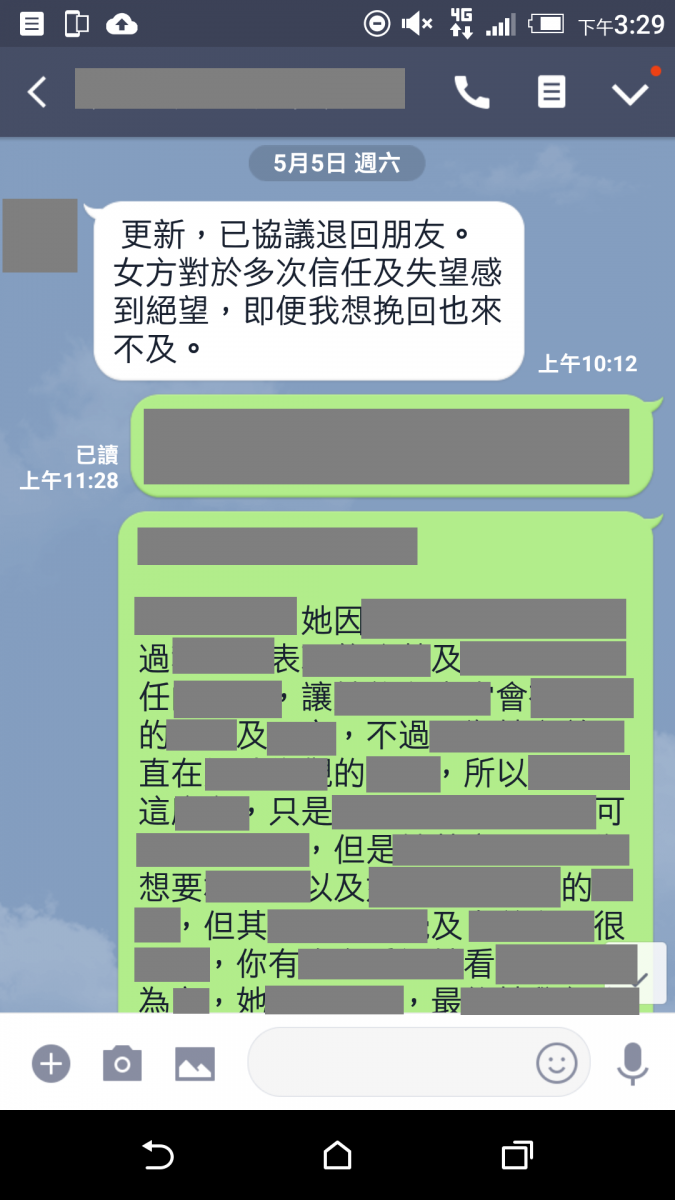Go back to the chat list
The width and height of the screenshot is (675, 1200).
click(37, 92)
